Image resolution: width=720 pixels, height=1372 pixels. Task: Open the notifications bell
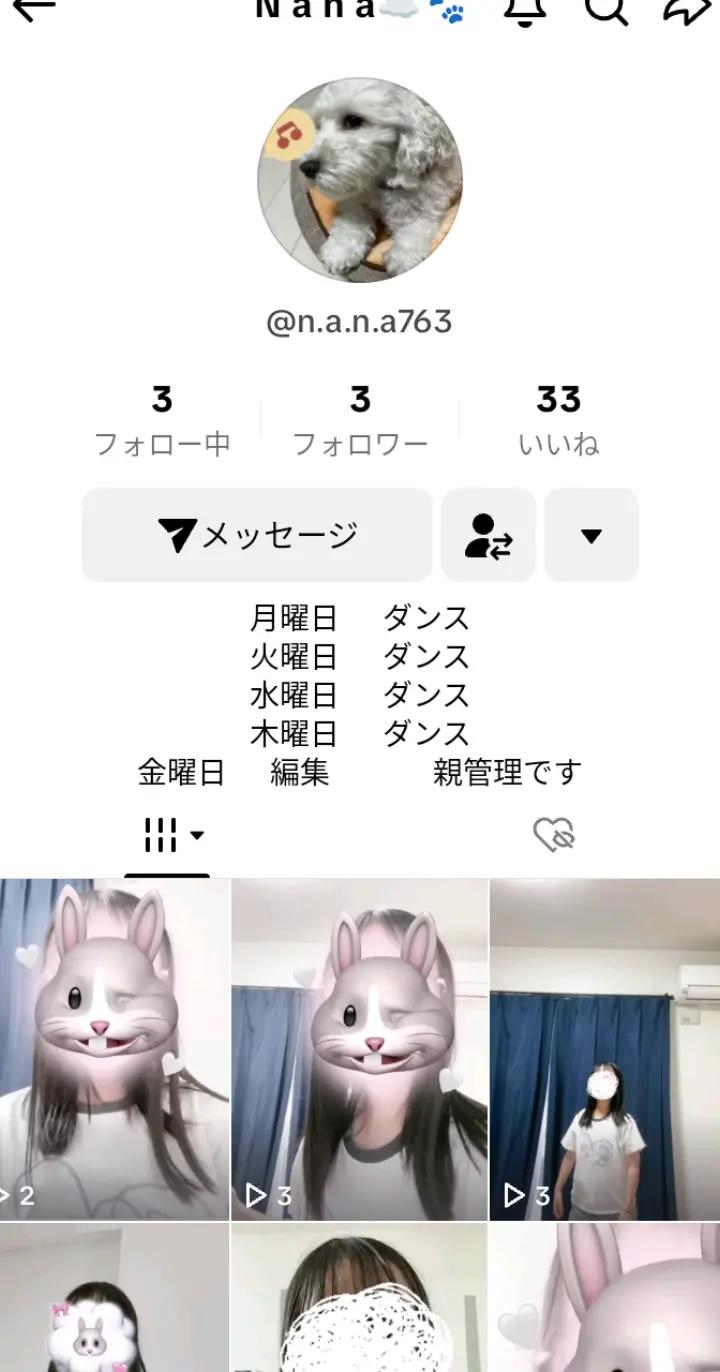tap(524, 9)
